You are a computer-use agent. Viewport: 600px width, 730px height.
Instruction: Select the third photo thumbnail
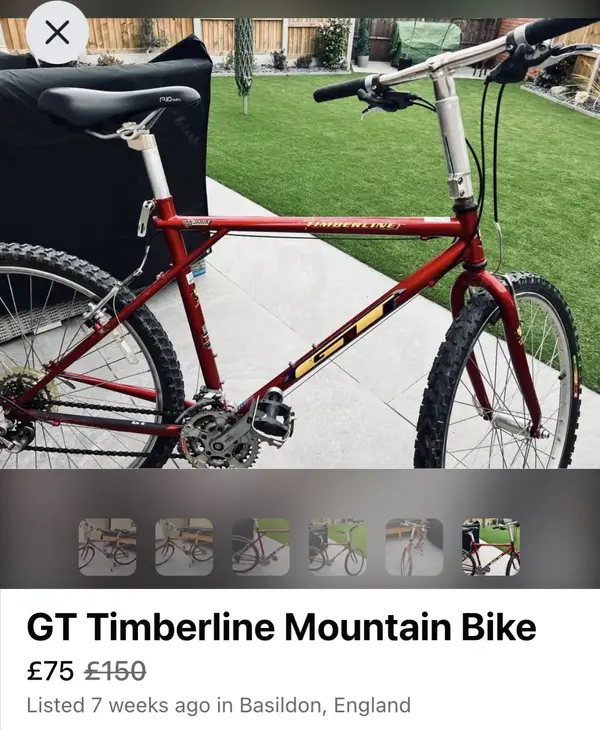(261, 547)
